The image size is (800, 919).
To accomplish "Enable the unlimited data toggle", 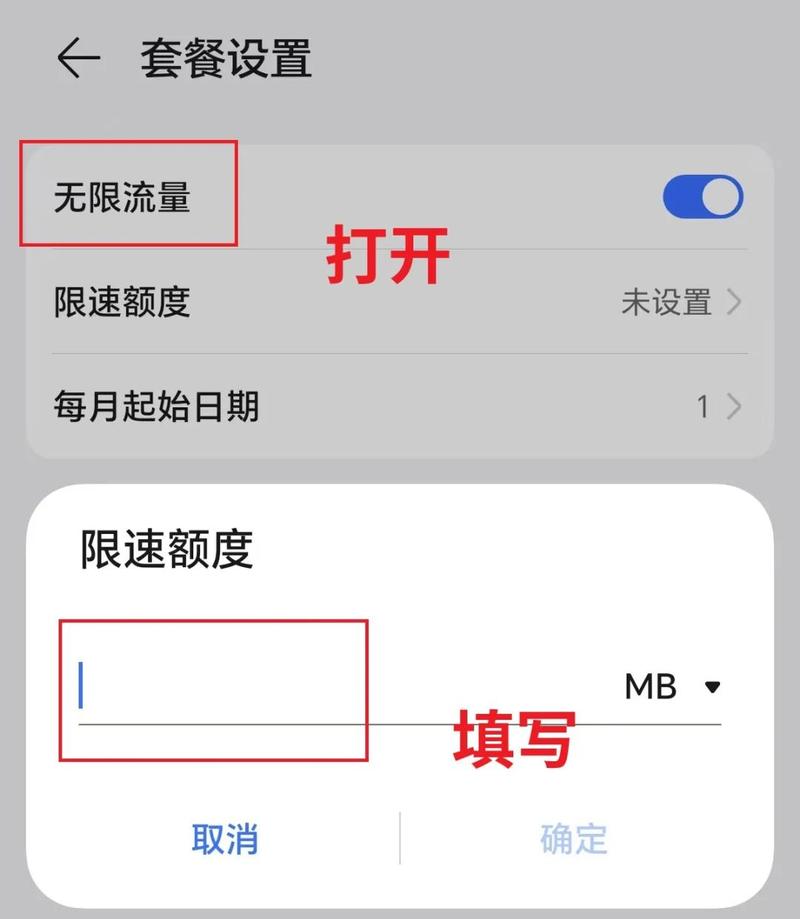I will click(702, 197).
